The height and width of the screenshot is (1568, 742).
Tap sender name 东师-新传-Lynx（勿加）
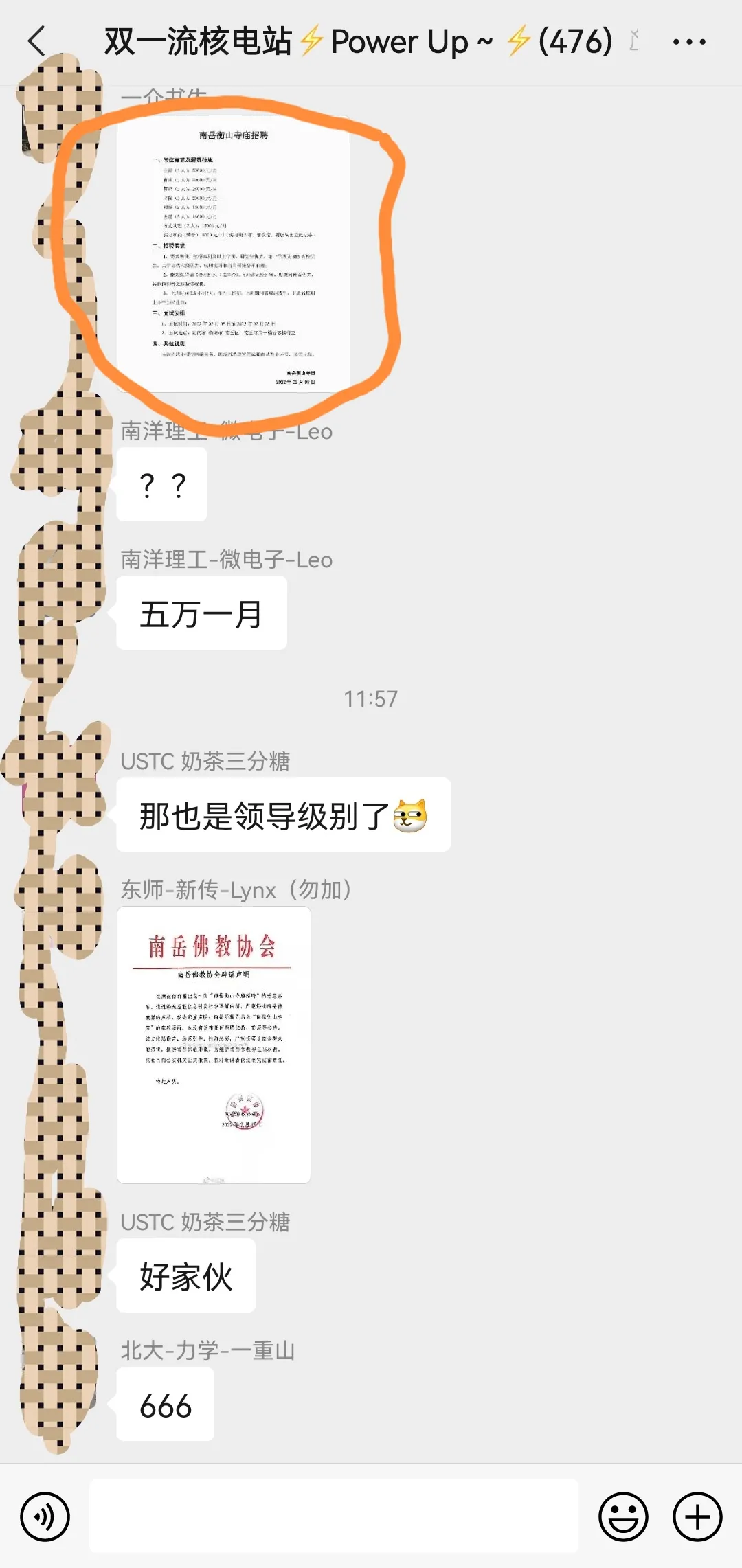pos(237,890)
